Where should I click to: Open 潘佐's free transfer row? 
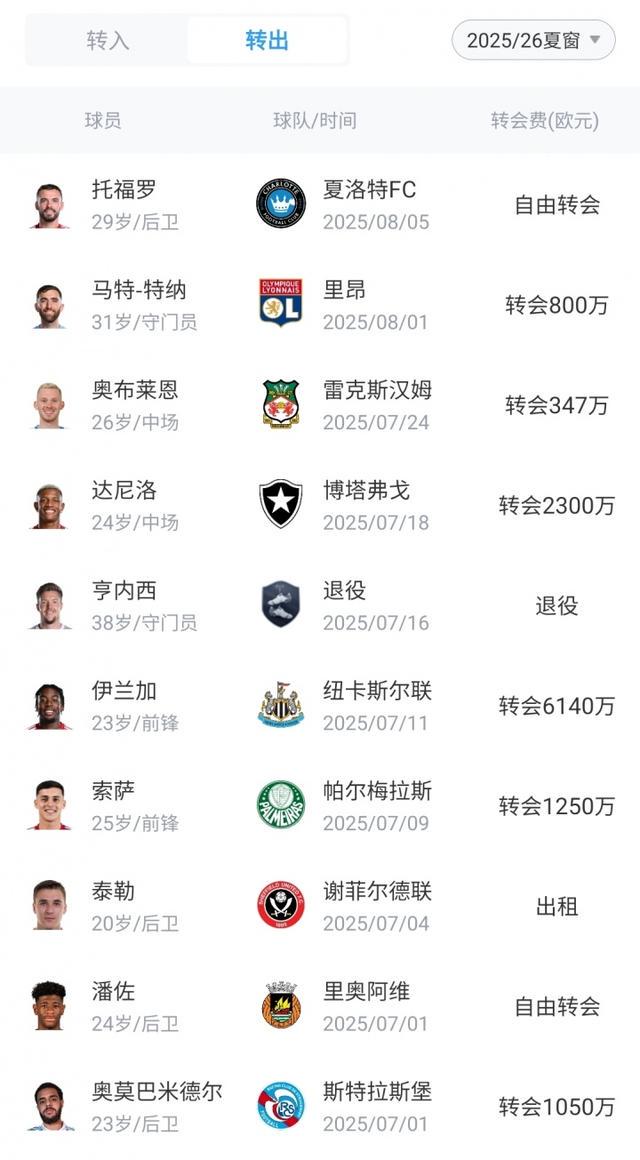[x=320, y=1005]
